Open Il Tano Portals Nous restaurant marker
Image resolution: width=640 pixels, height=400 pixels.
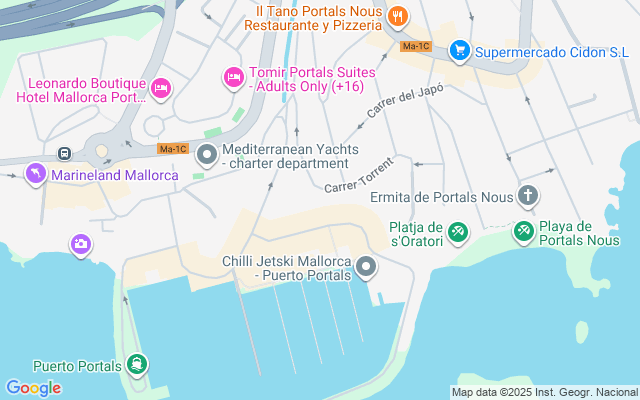point(398,15)
